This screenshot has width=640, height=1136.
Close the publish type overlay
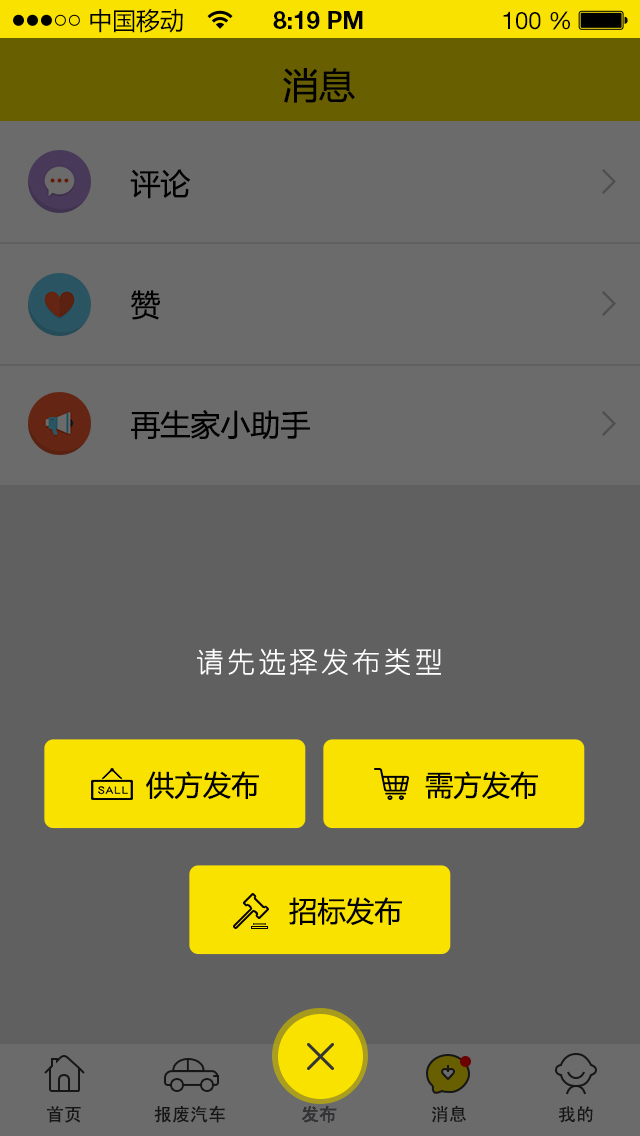320,1056
